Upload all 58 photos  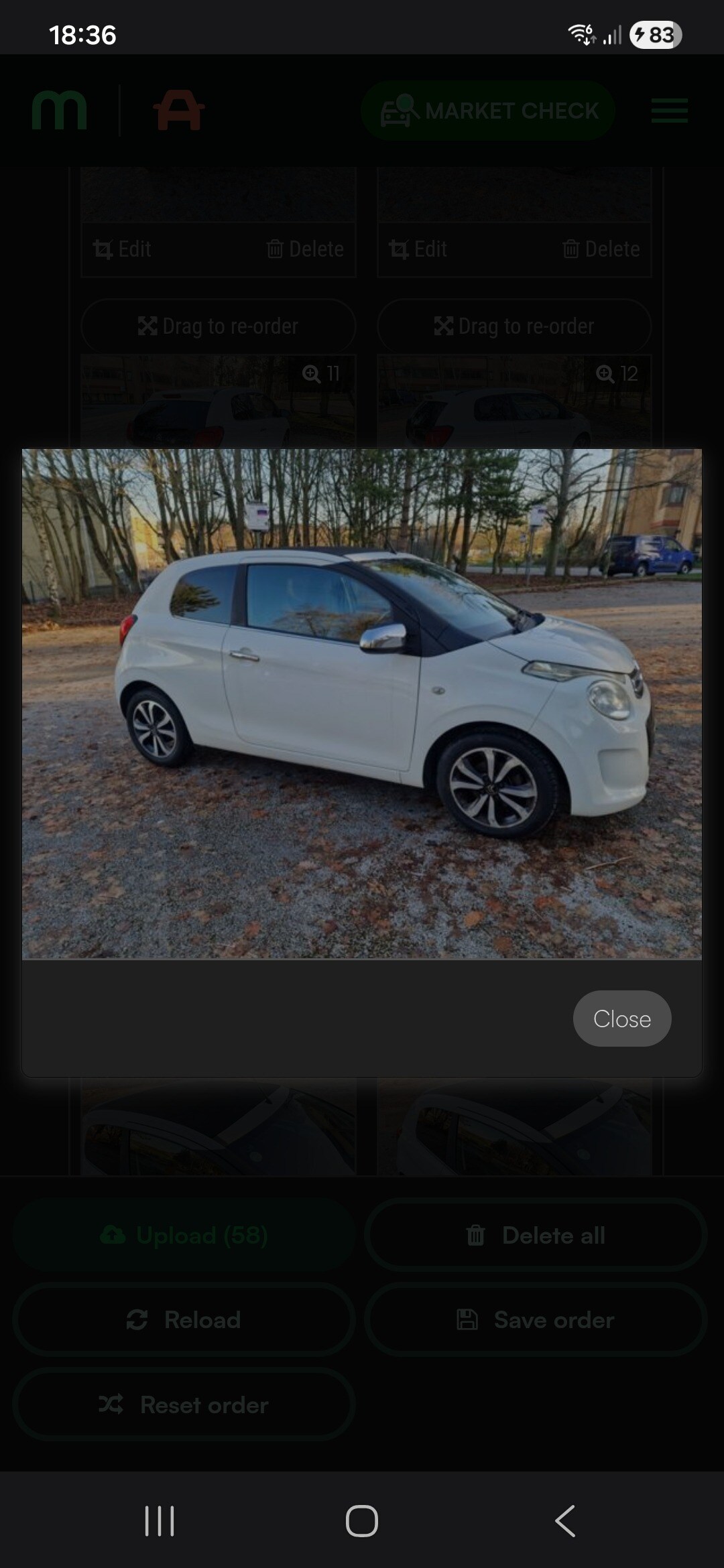point(182,1236)
